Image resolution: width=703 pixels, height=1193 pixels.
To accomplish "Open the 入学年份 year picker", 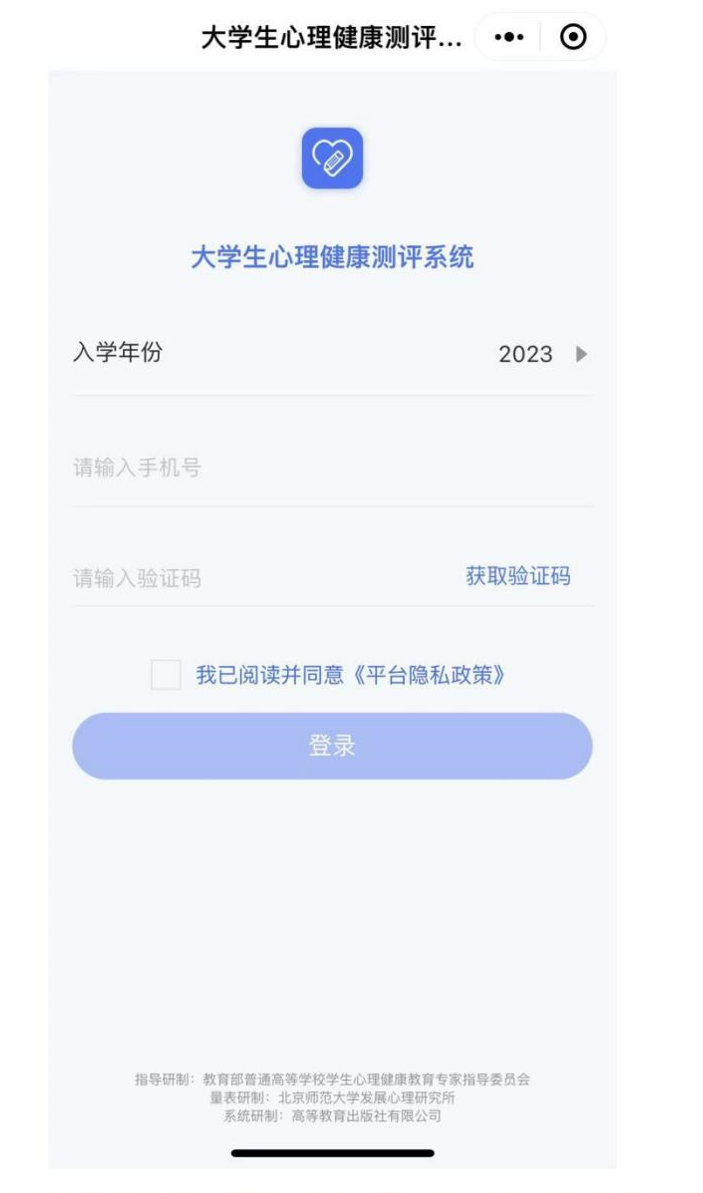I will pyautogui.click(x=541, y=354).
